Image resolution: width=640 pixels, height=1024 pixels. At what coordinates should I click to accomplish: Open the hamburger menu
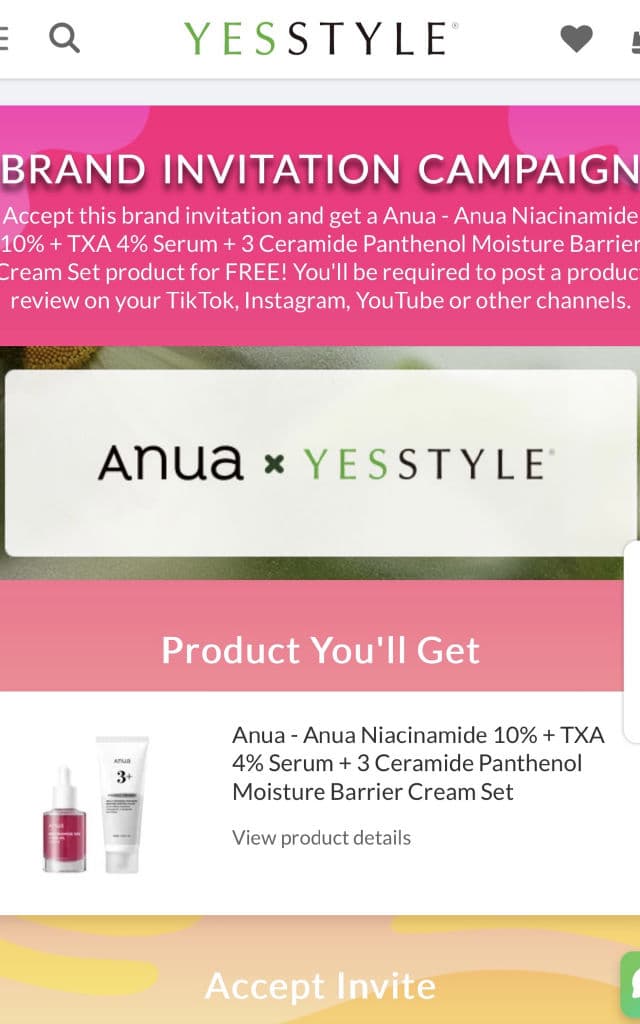(x=4, y=39)
